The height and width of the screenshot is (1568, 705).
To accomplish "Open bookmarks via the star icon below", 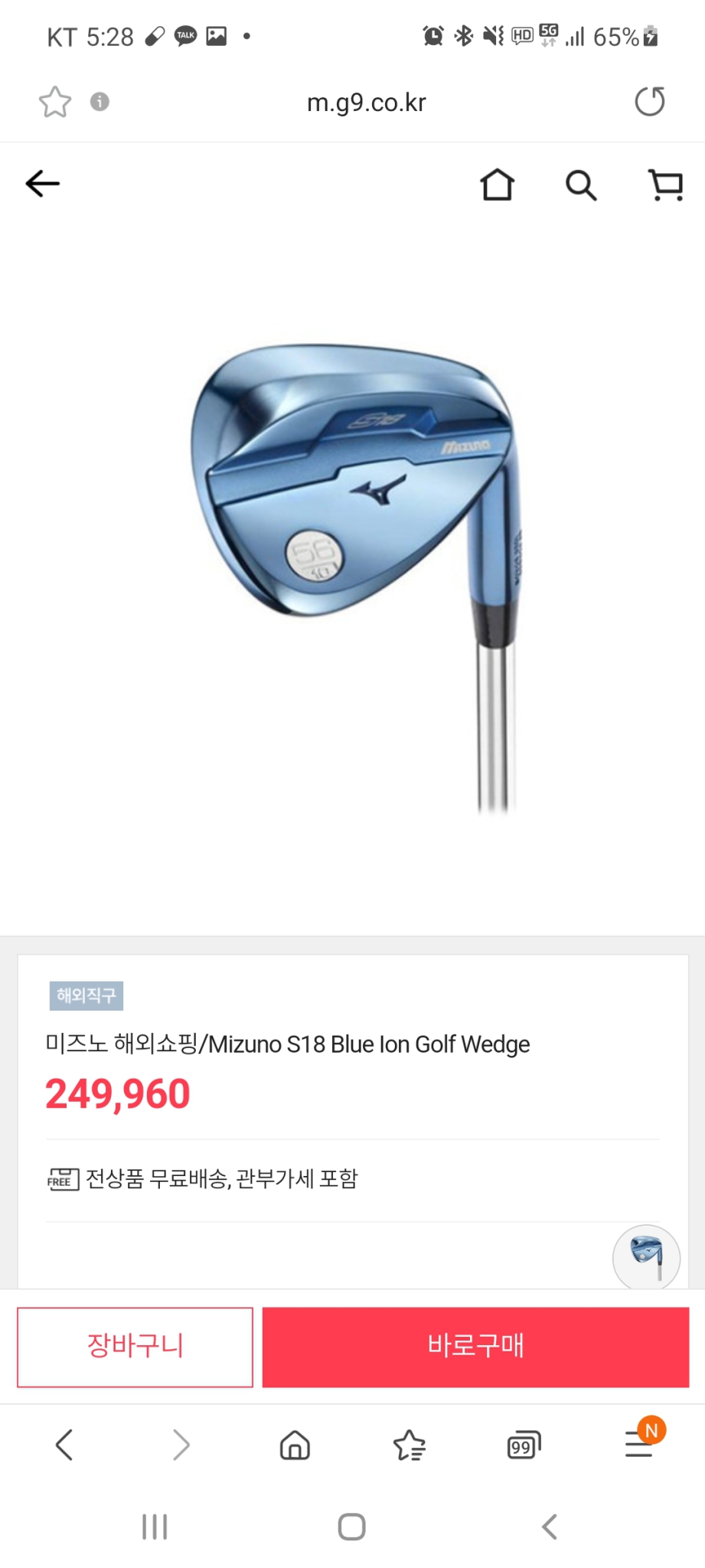I will (x=410, y=1445).
